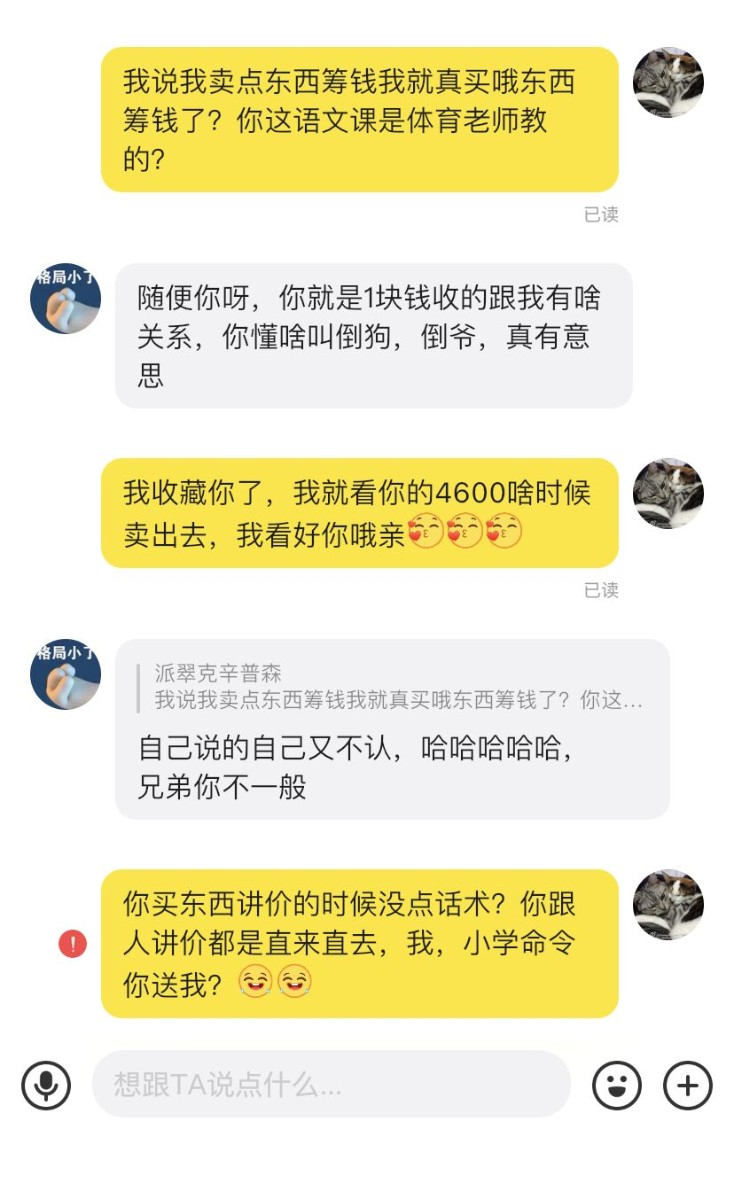Open cat avatar beside 我收藏你了 message
Viewport: 734px width, 1199px height.
[x=668, y=493]
